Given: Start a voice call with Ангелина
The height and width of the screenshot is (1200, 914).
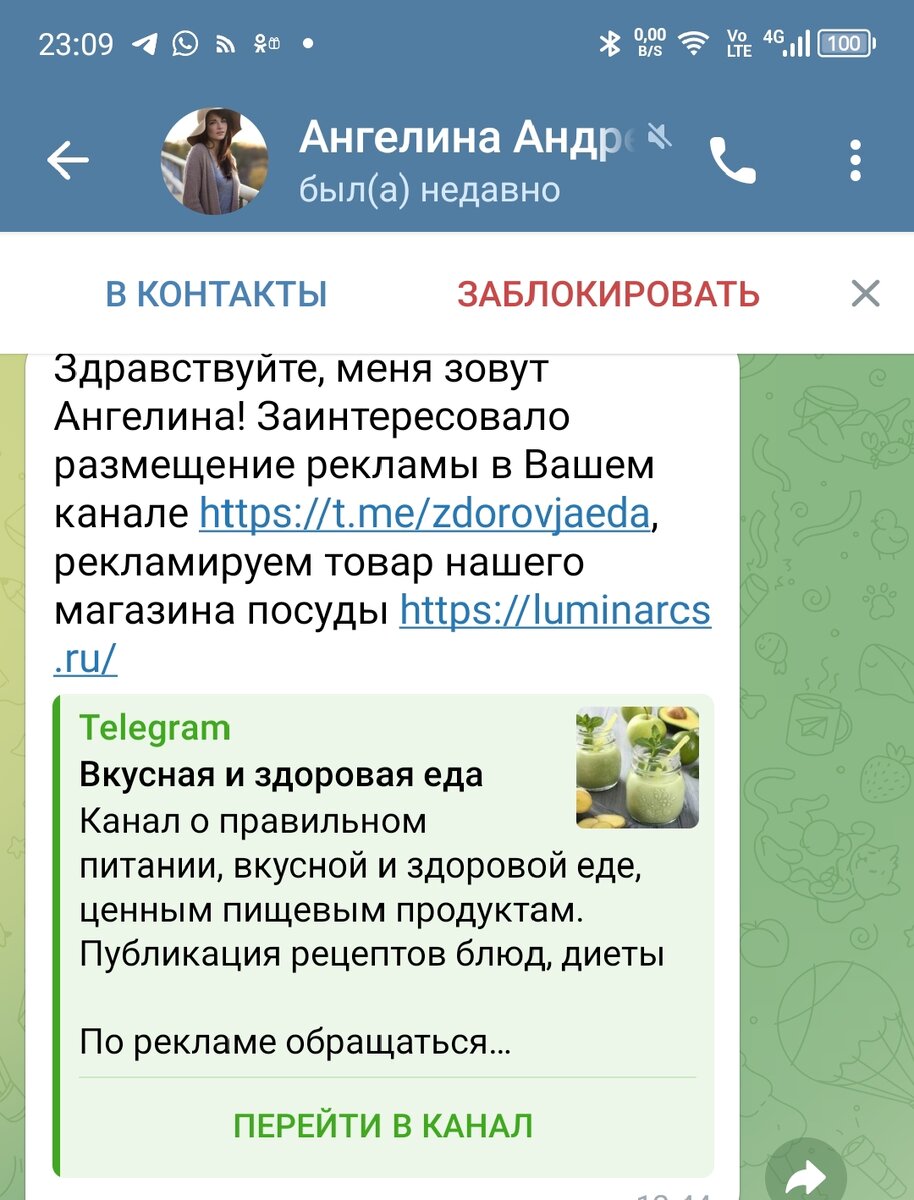Looking at the screenshot, I should [x=733, y=161].
